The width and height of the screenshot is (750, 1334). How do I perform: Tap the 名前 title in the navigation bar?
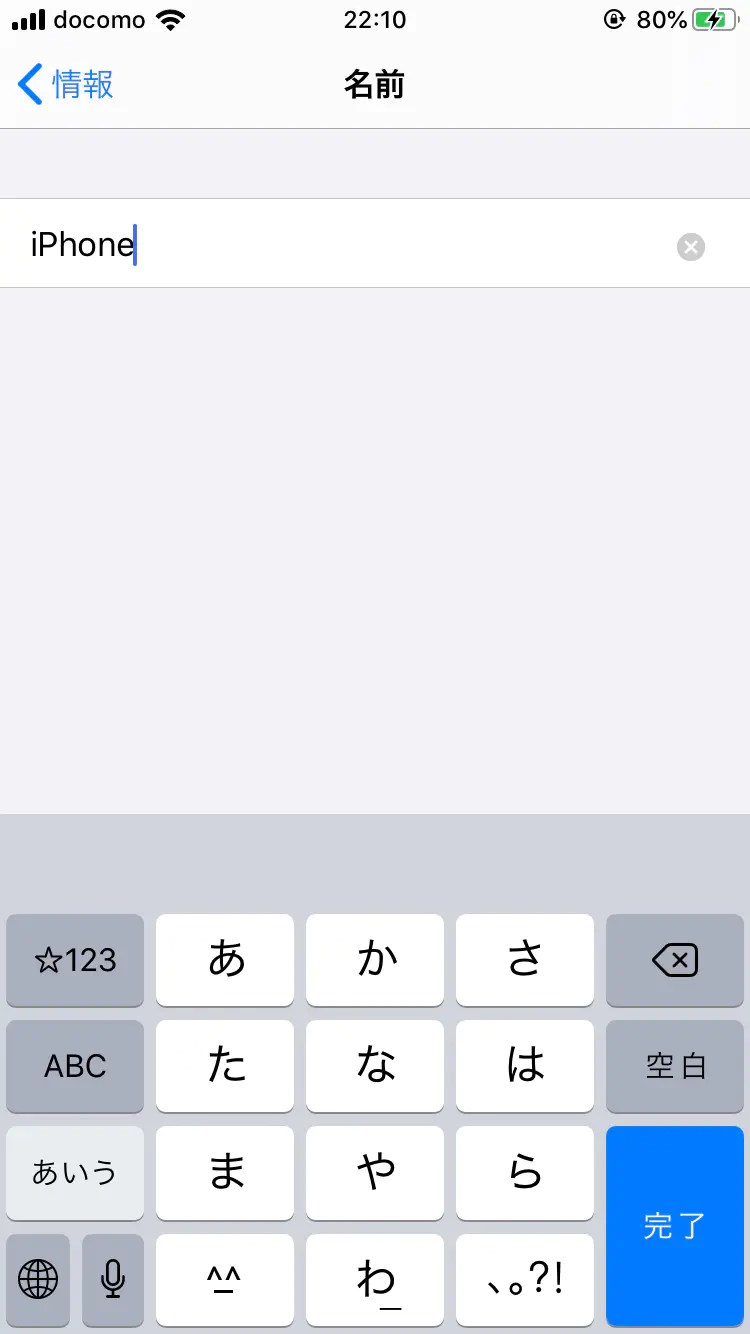coord(375,84)
